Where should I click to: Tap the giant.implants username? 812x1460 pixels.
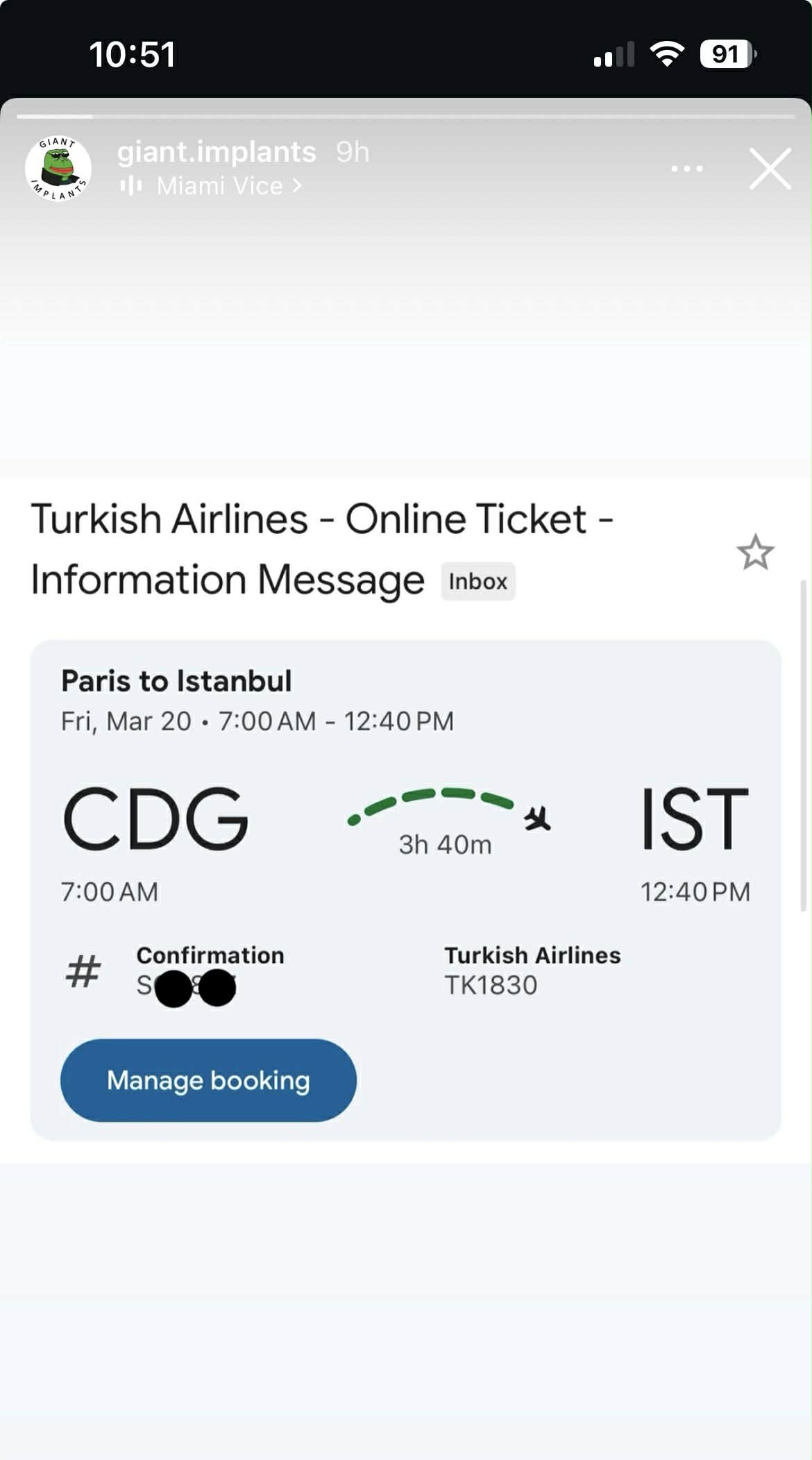216,152
